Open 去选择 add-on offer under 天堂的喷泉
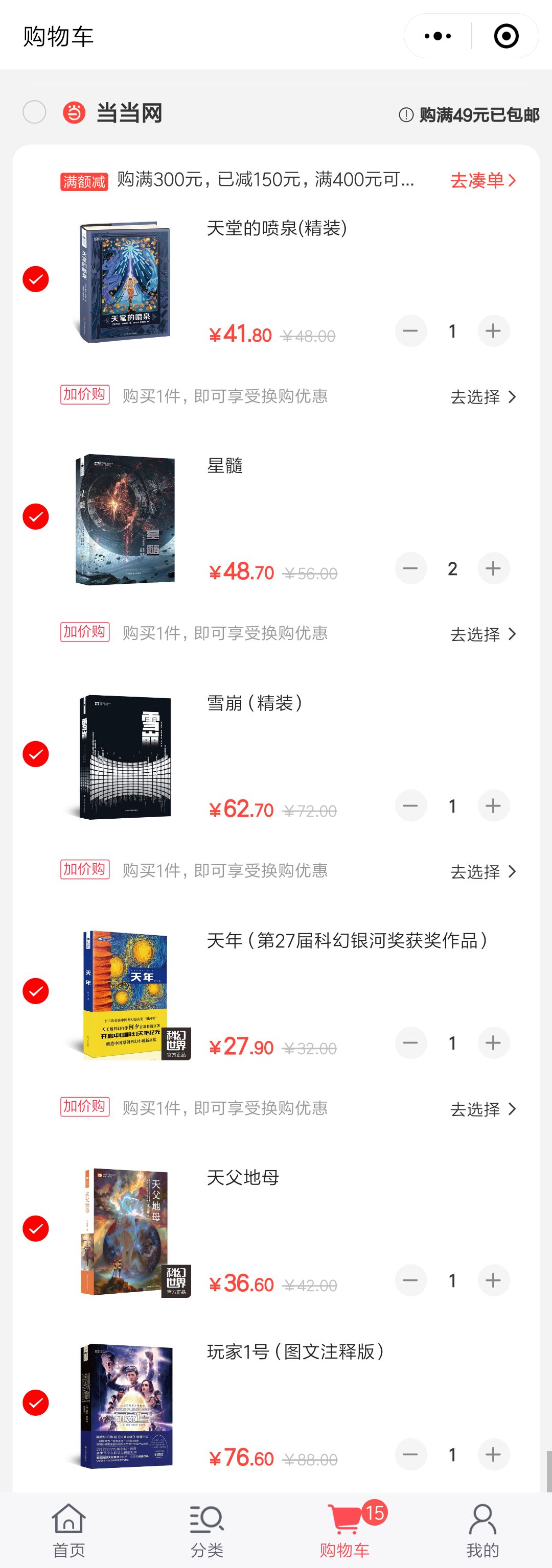 tap(482, 397)
